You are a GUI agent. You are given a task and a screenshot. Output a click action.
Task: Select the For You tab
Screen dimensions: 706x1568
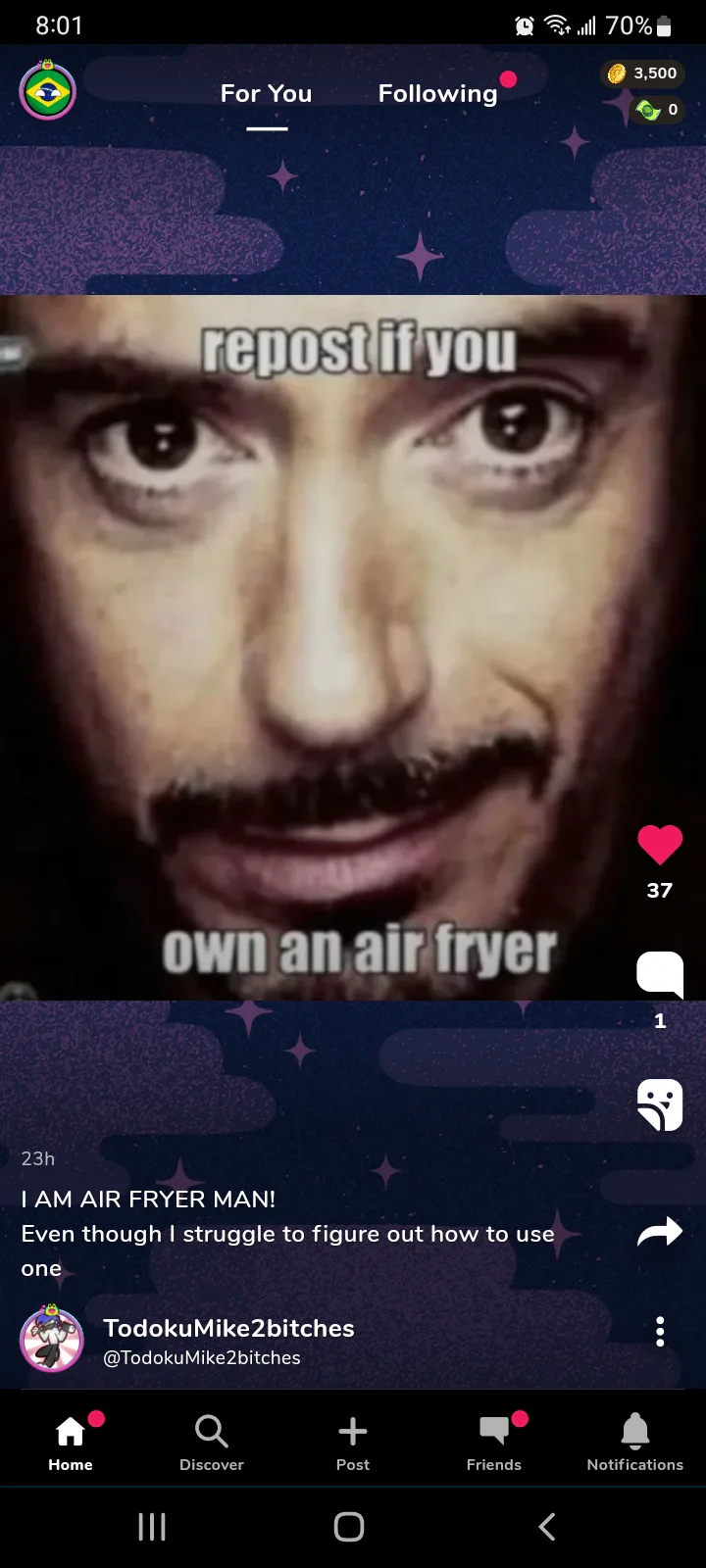266,94
